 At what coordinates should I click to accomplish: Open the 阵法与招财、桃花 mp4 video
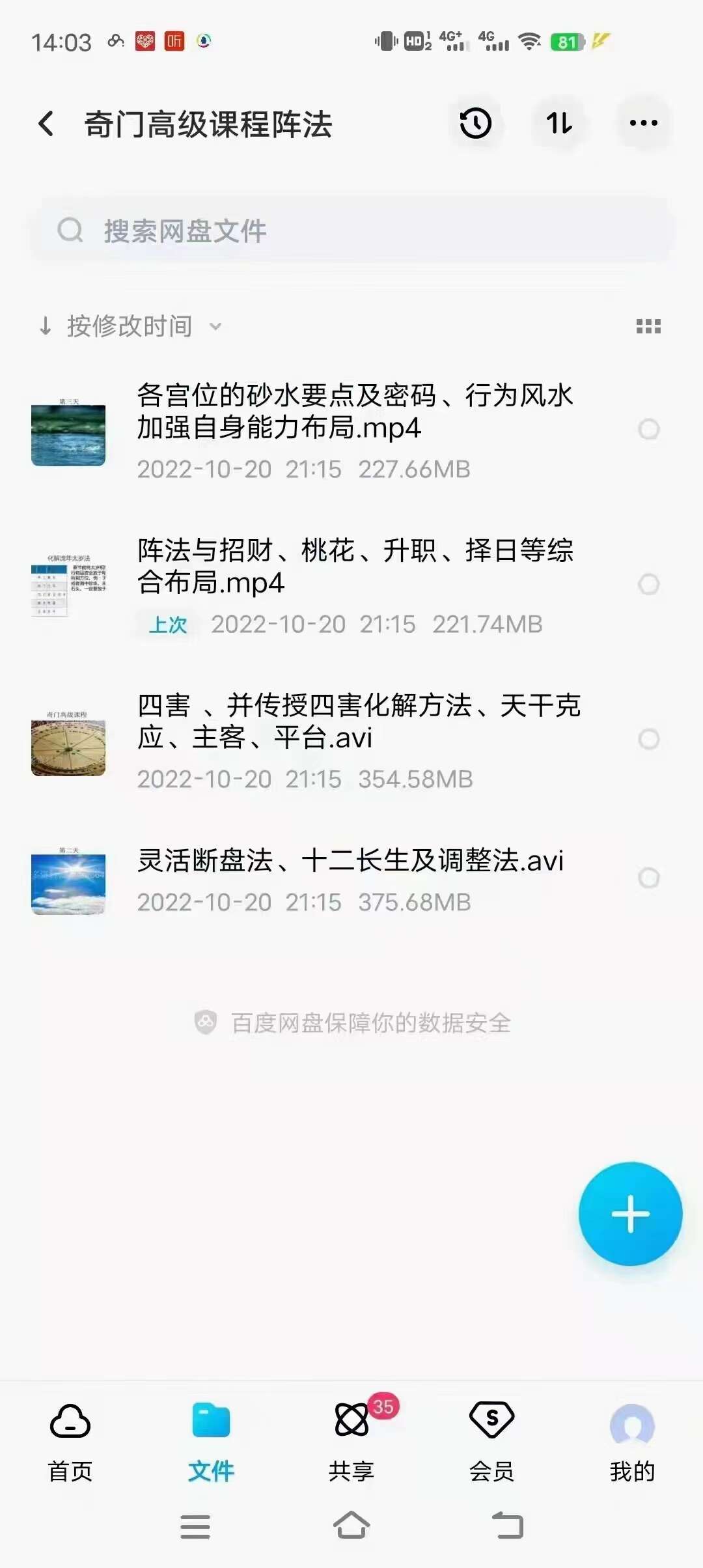(x=355, y=567)
